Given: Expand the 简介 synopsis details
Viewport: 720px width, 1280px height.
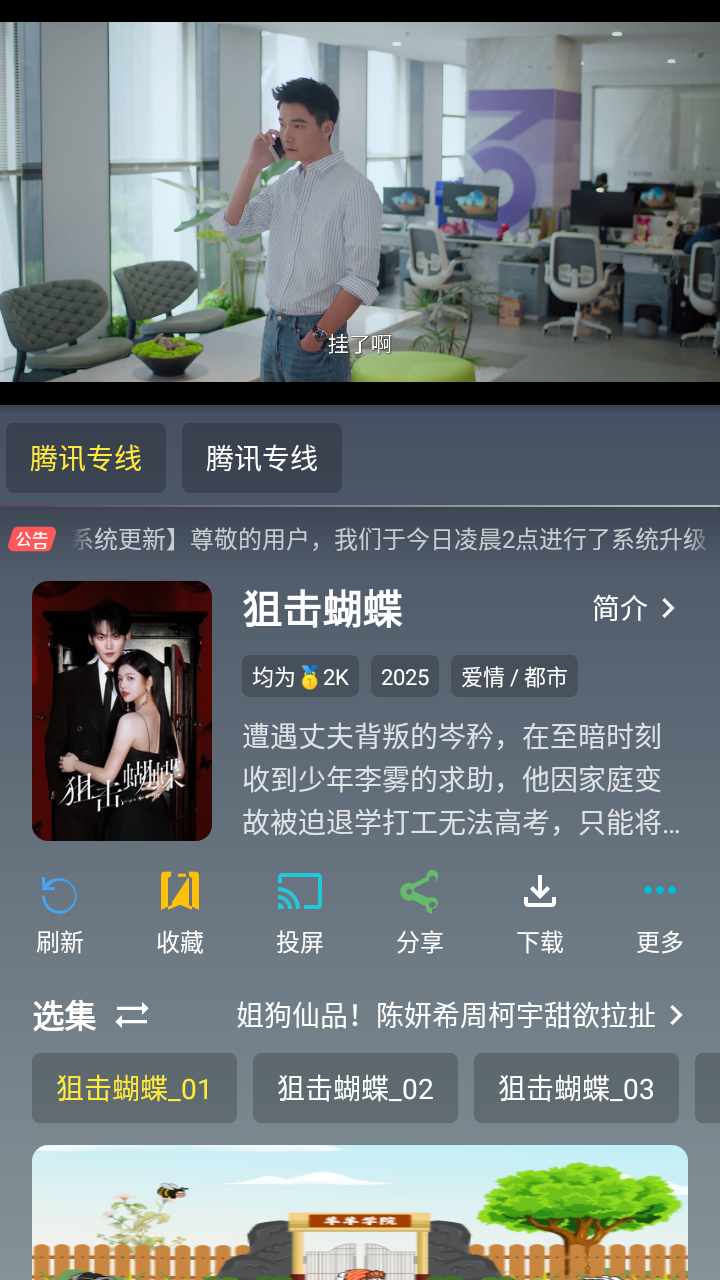Looking at the screenshot, I should pyautogui.click(x=634, y=608).
